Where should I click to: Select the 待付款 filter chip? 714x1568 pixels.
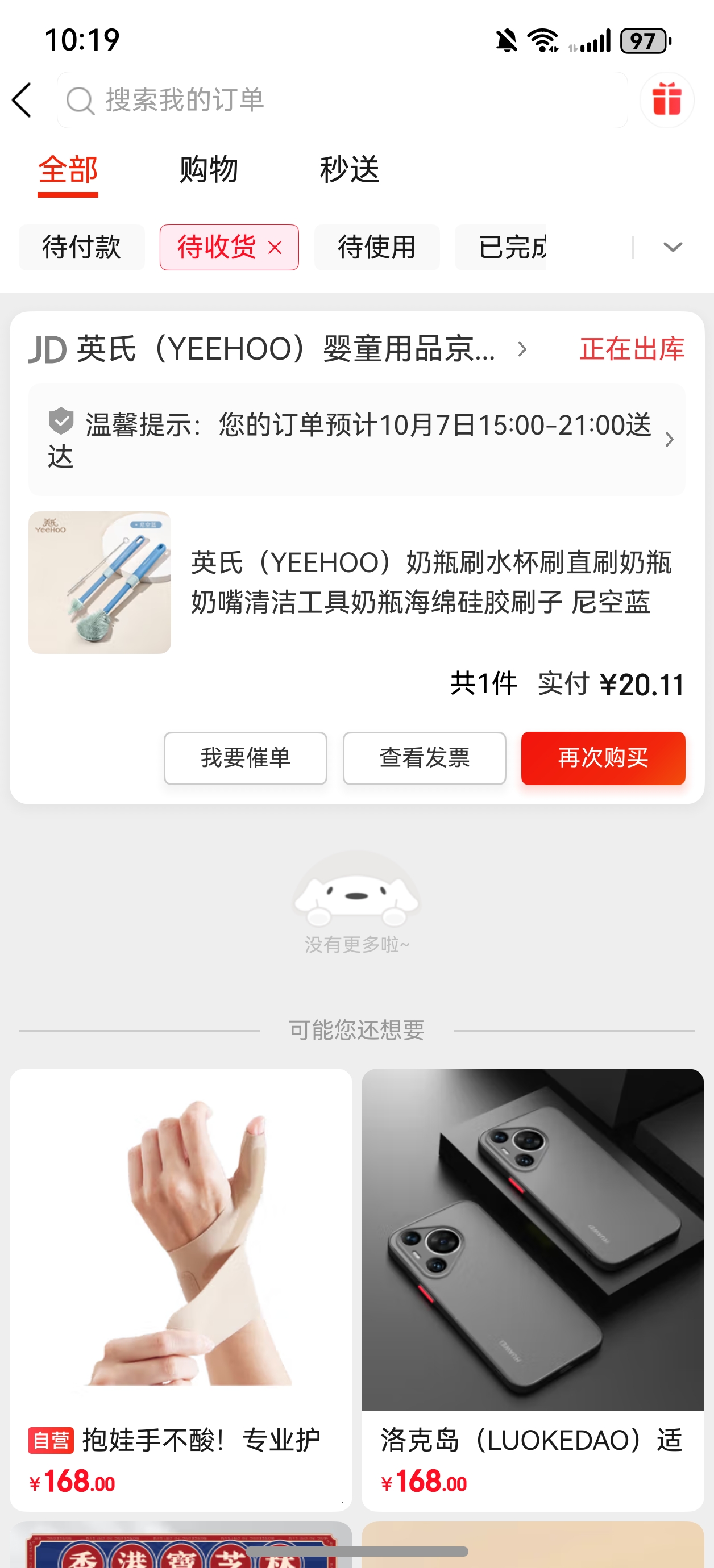(82, 247)
